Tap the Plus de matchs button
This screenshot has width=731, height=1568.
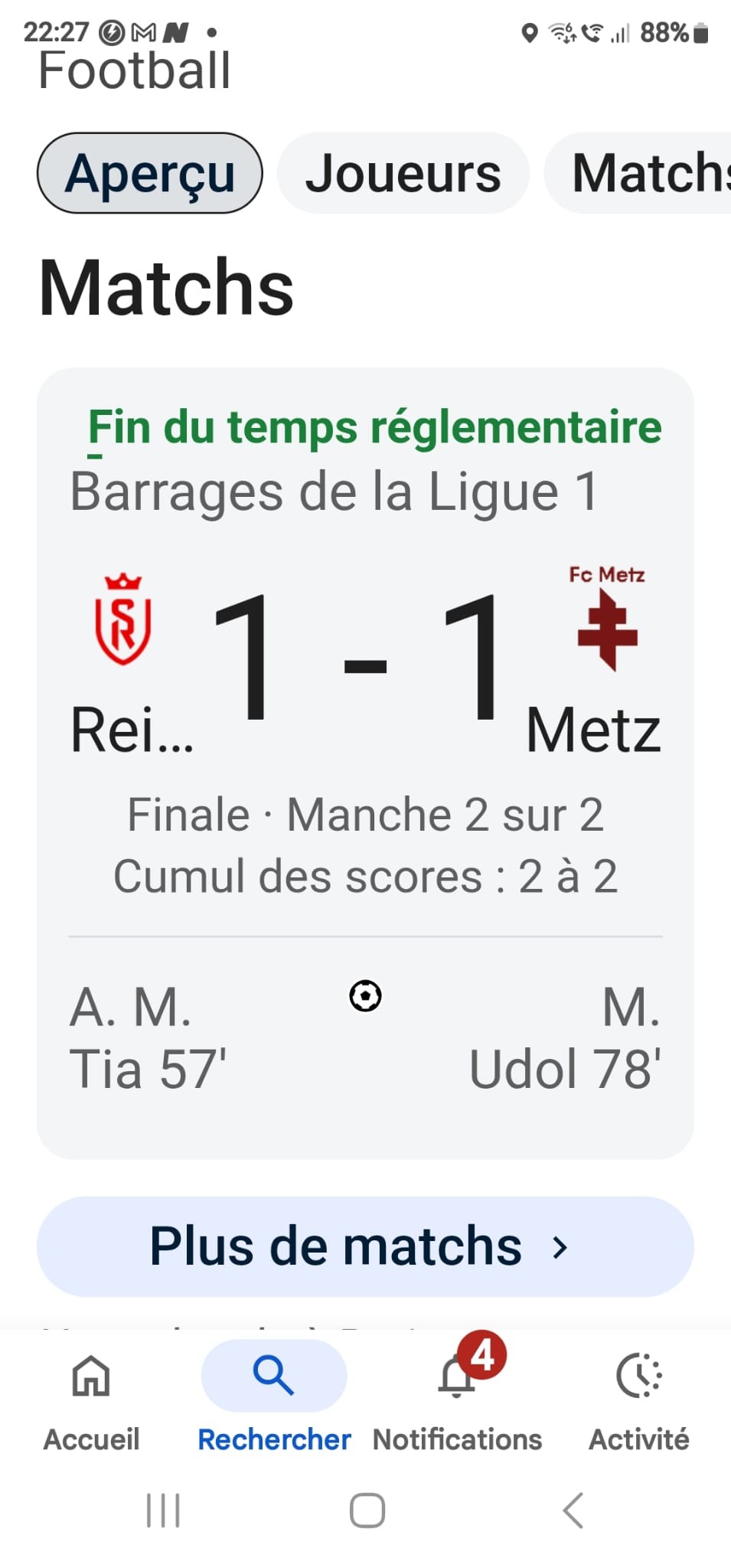tap(365, 1246)
